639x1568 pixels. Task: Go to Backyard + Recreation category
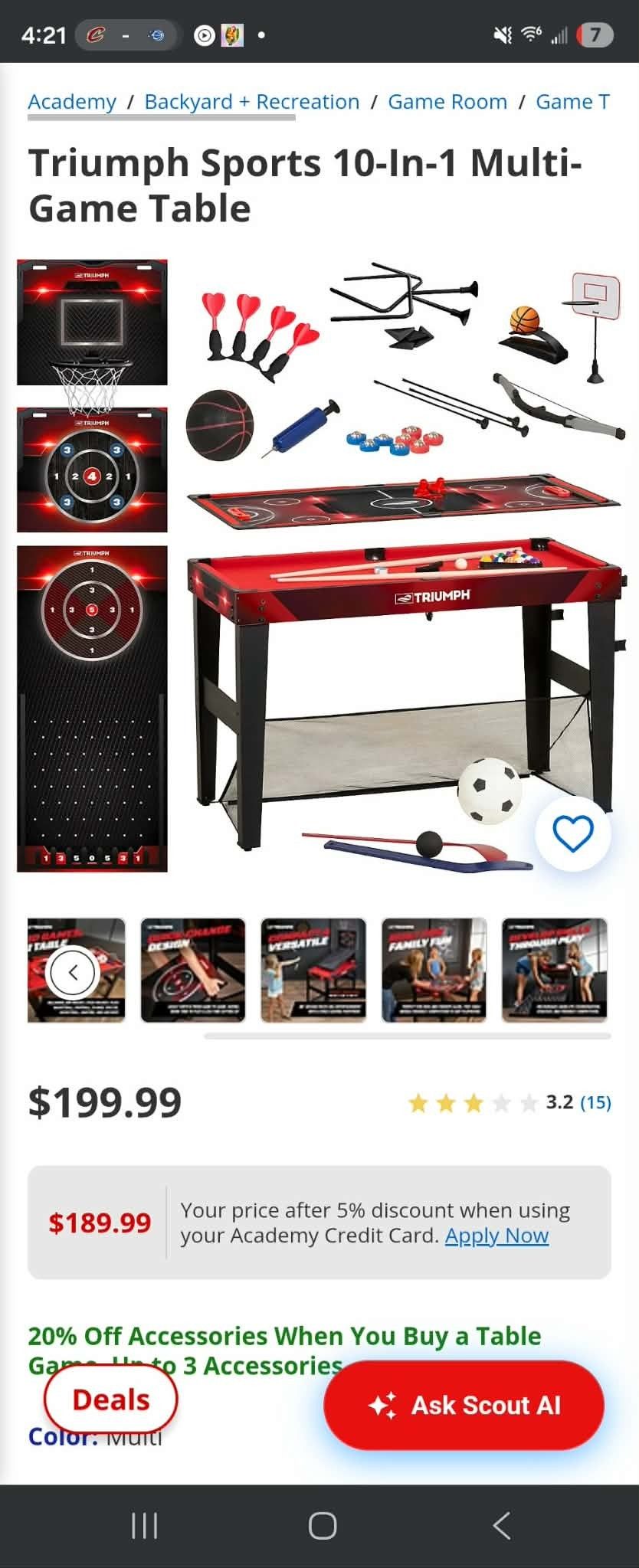point(251,102)
